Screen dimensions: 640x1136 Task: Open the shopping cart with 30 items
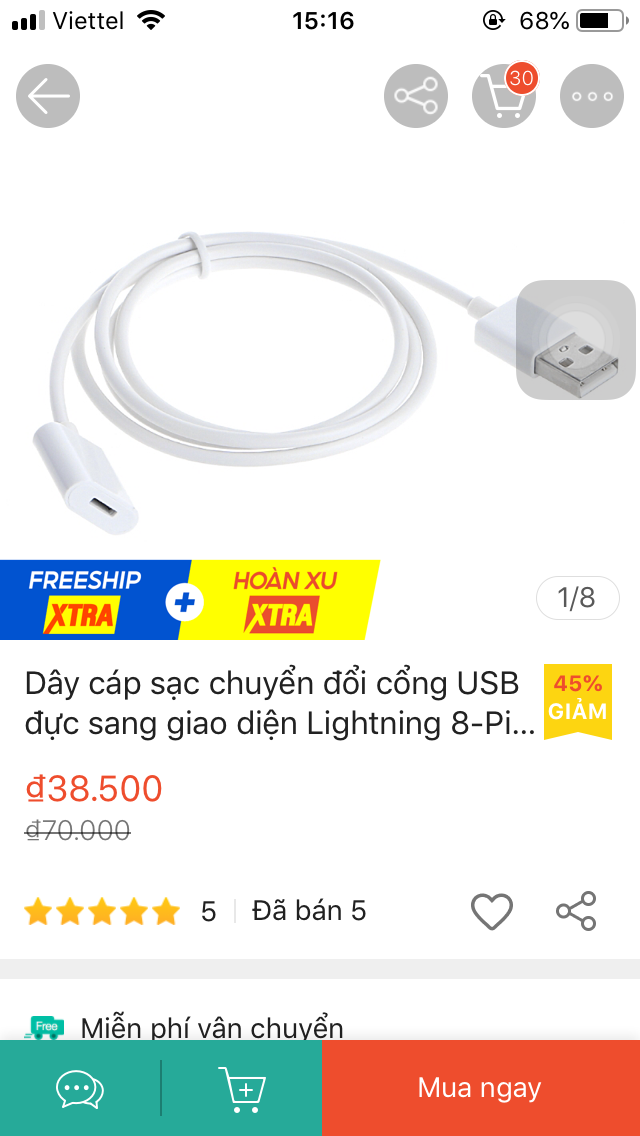click(503, 96)
